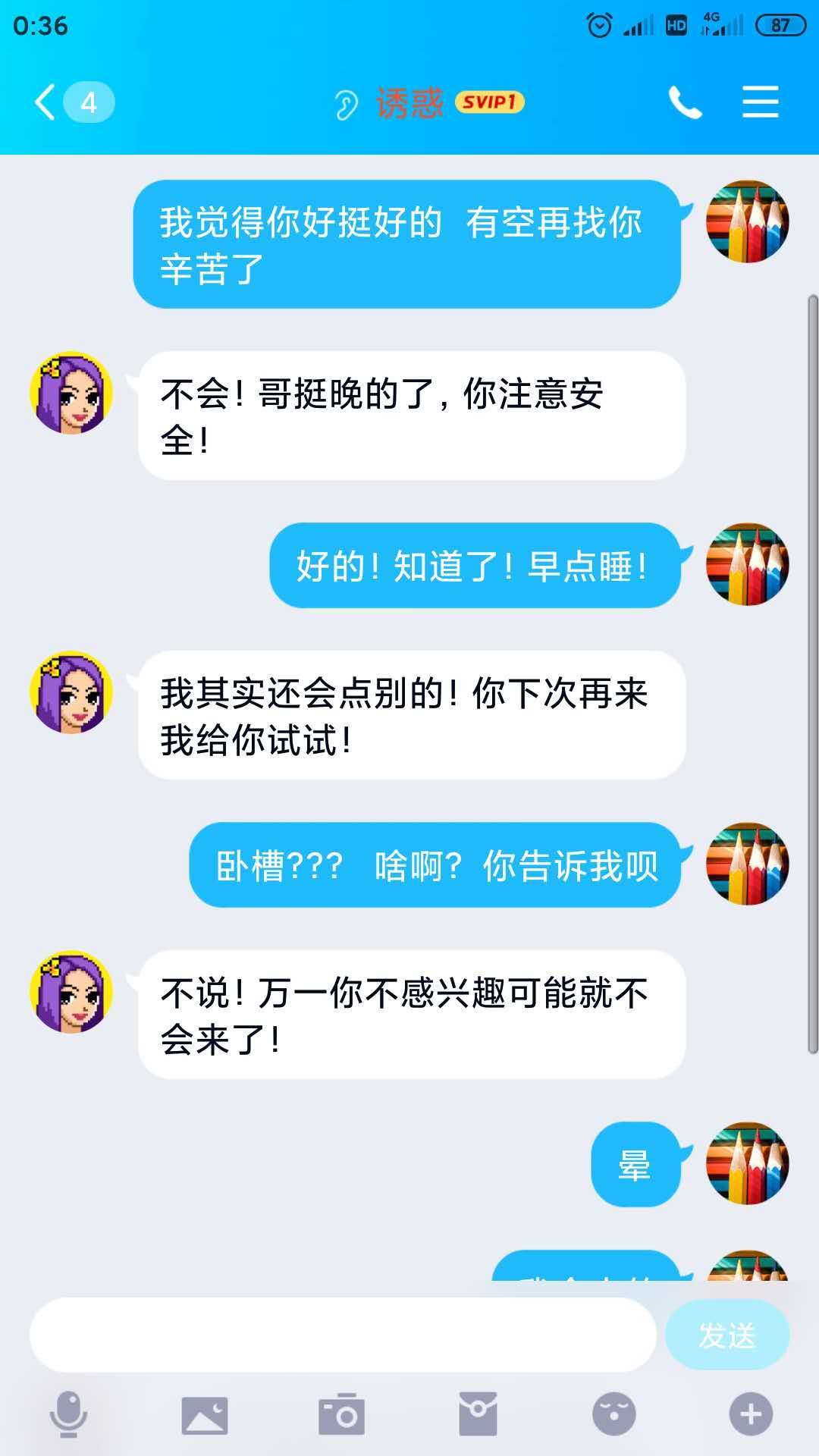
Task: Expand more options with plus icon
Action: click(x=751, y=1414)
